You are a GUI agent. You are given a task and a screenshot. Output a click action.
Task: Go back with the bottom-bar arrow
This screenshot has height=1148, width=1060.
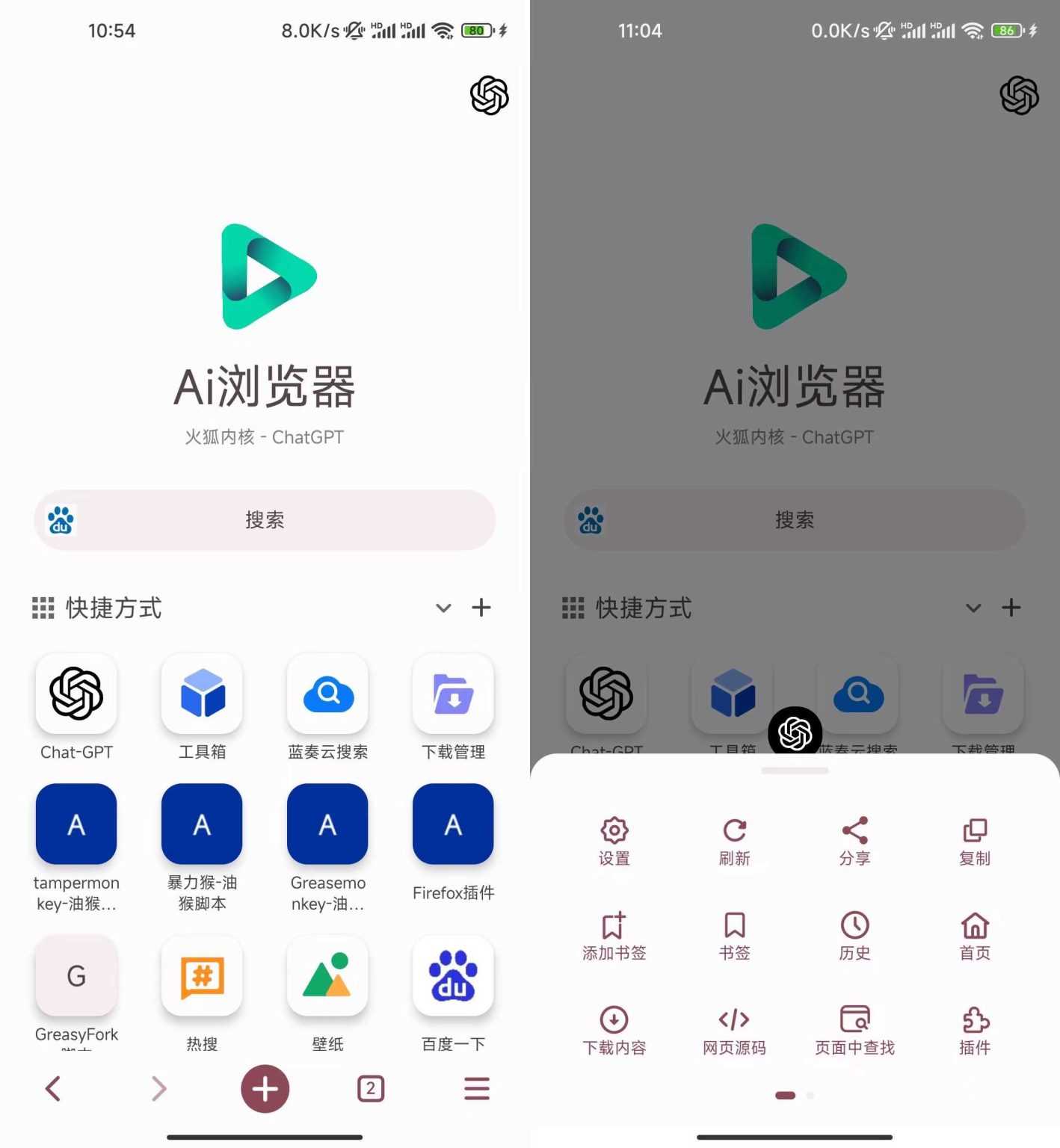53,1089
